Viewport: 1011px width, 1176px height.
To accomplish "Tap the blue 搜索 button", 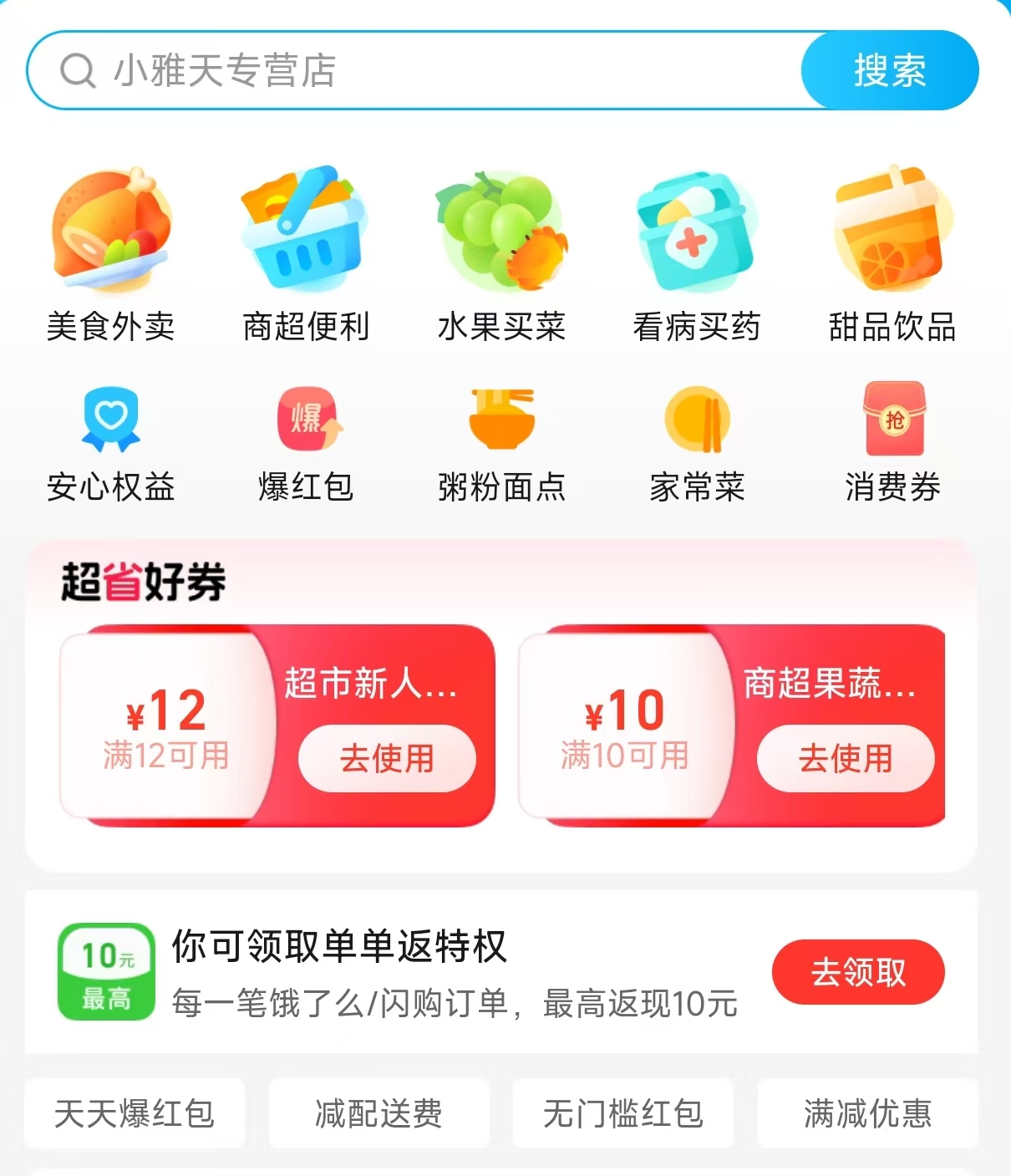I will 890,71.
